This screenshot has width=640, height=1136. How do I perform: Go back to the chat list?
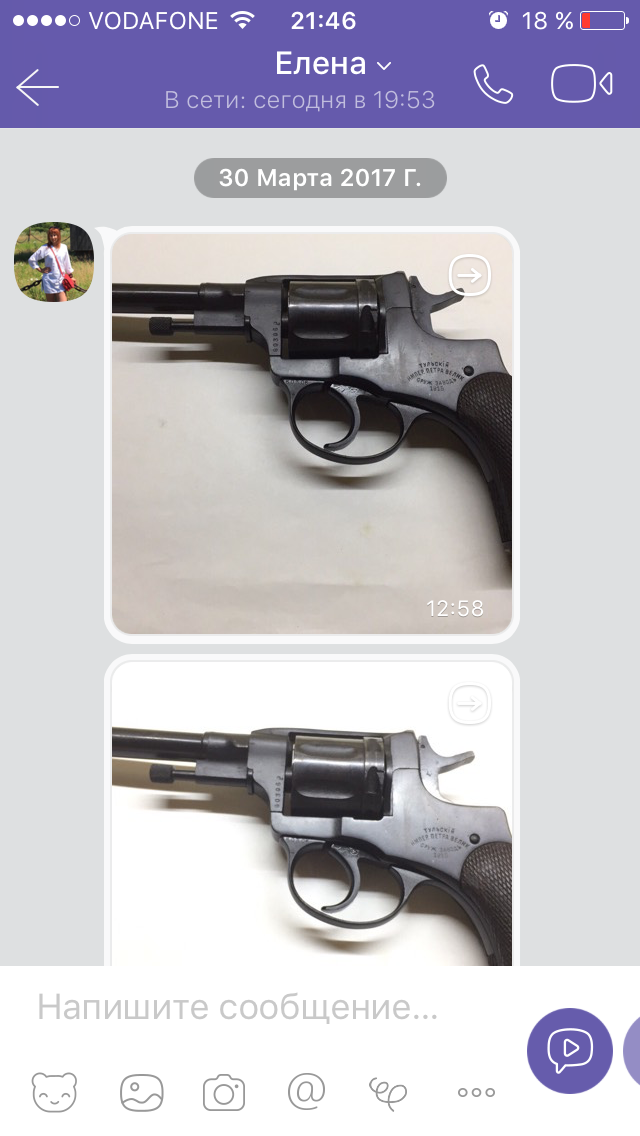click(x=38, y=87)
